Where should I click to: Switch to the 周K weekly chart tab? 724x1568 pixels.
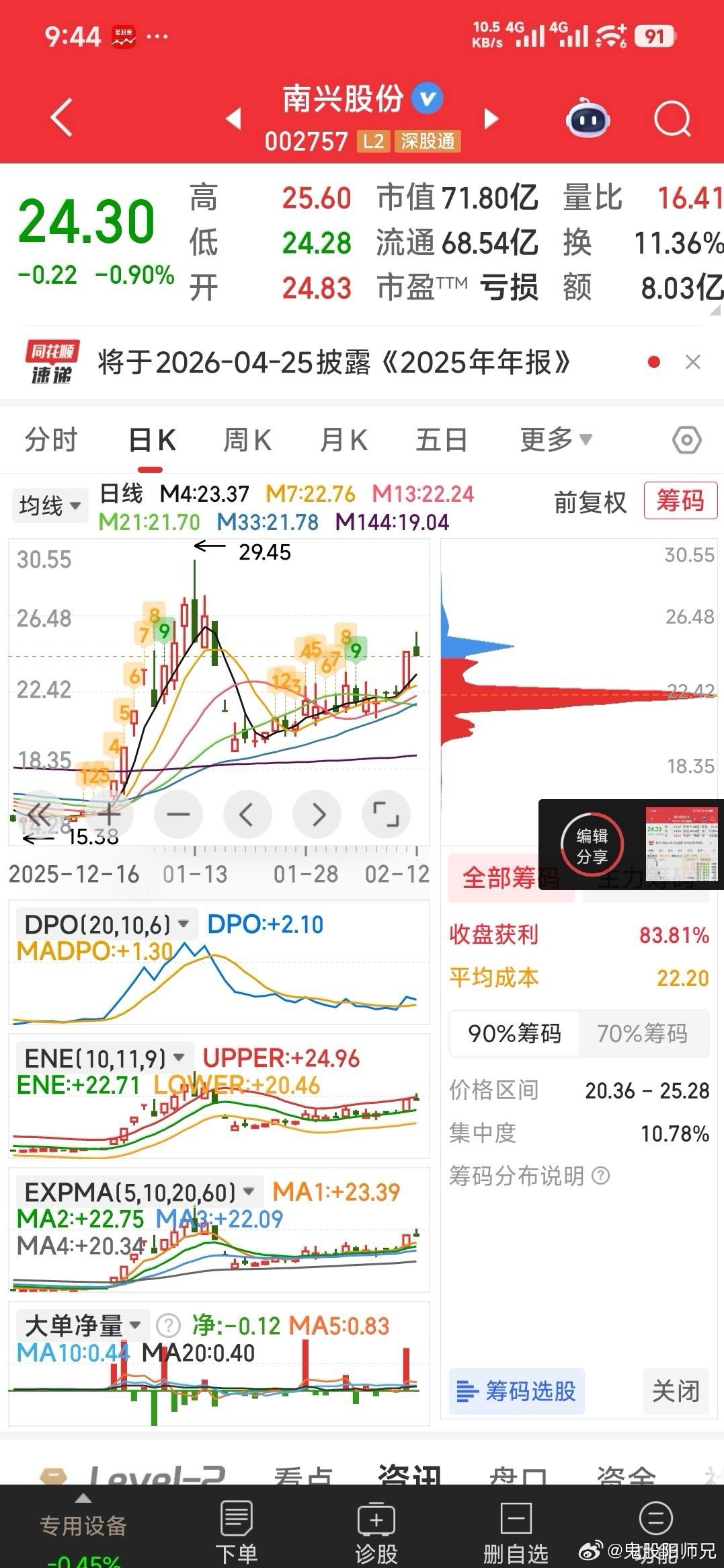[246, 439]
